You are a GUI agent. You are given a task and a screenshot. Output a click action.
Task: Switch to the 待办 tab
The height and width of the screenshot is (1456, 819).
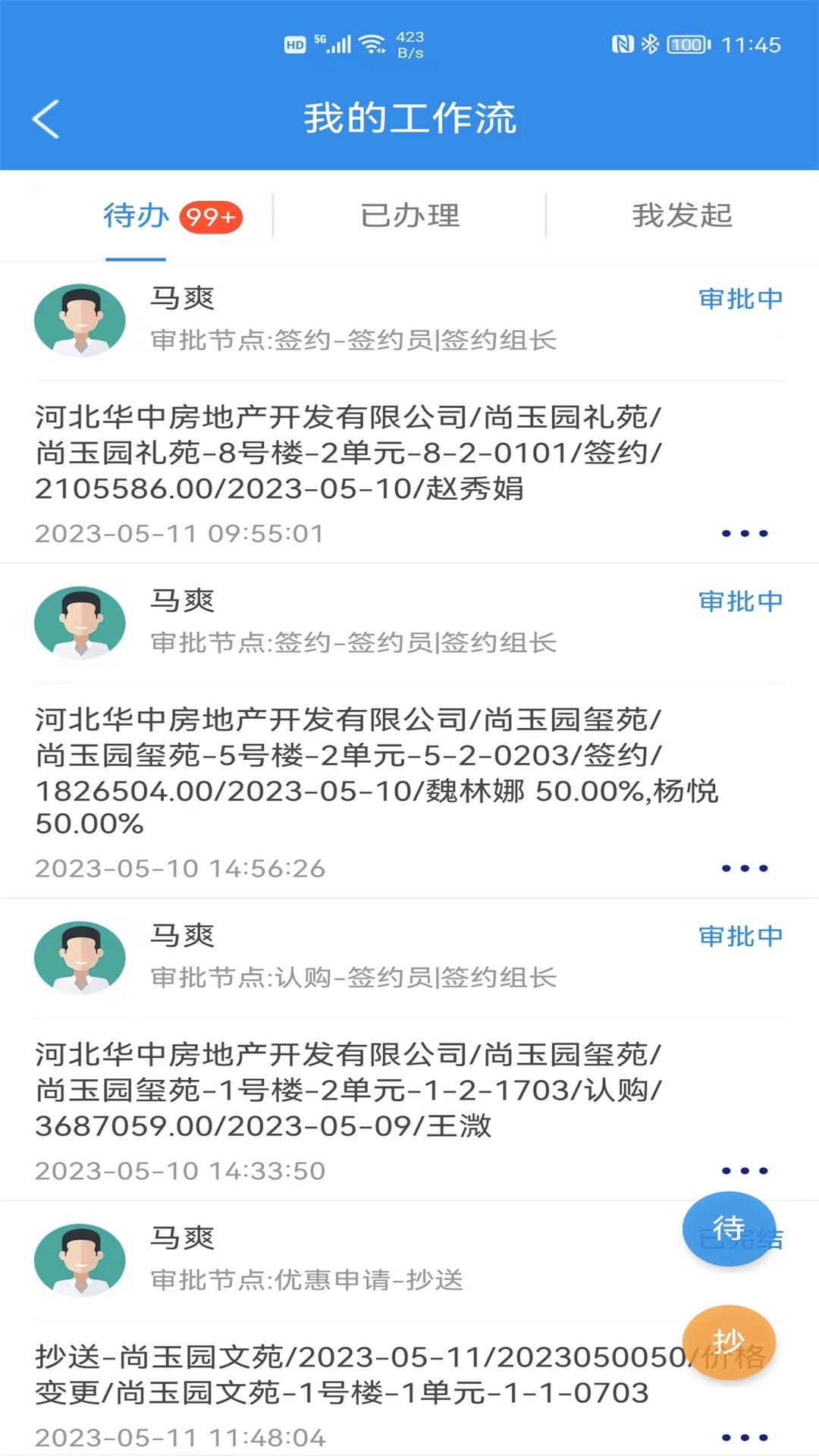136,216
